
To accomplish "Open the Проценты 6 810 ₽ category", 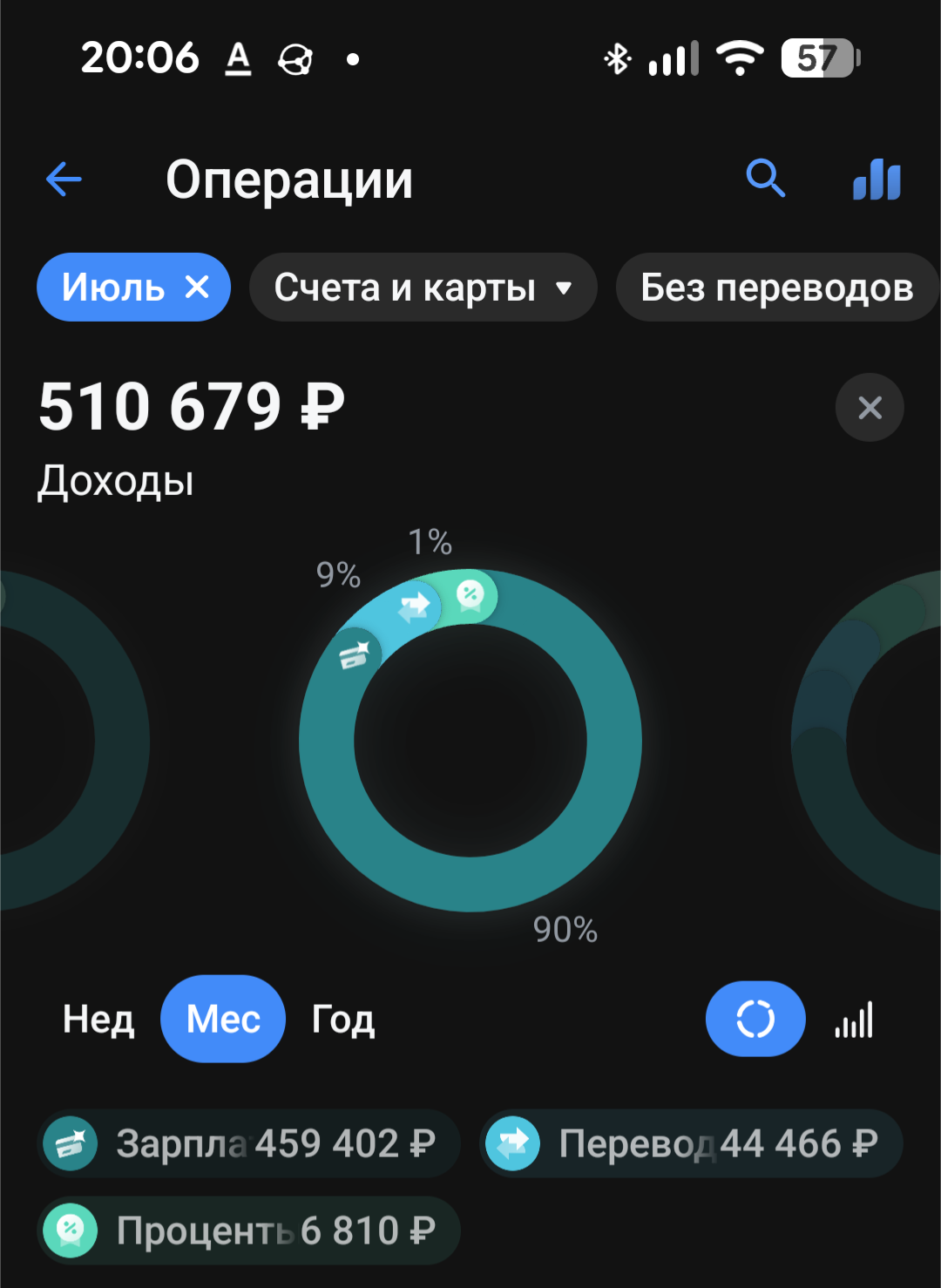I will [249, 1230].
